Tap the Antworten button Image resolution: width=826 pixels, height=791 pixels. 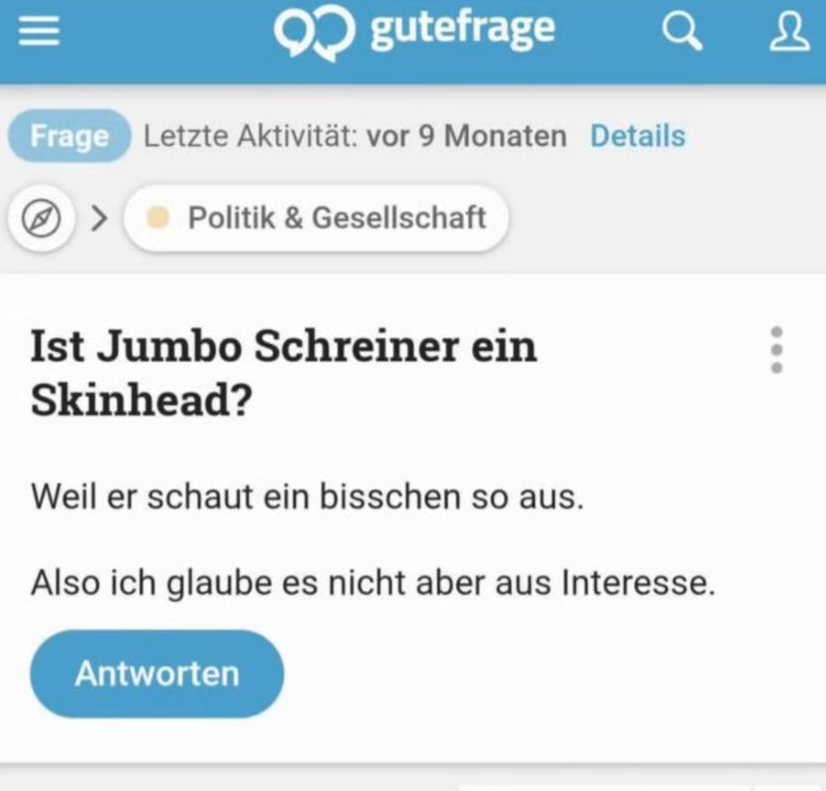click(x=157, y=673)
